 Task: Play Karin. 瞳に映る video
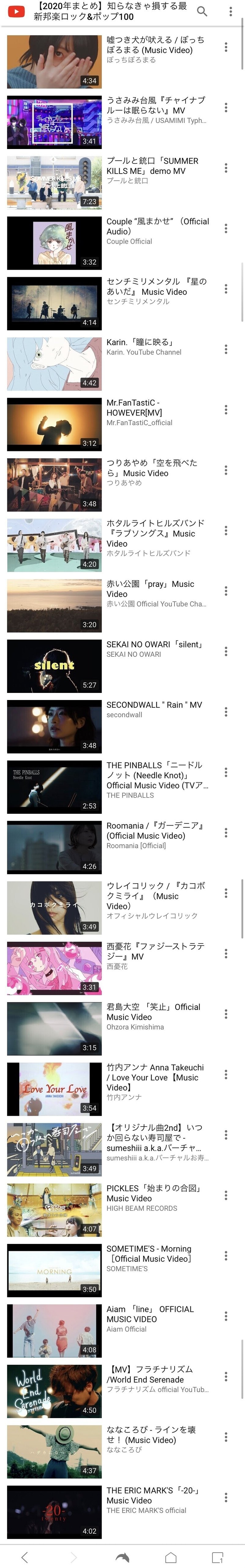click(54, 364)
